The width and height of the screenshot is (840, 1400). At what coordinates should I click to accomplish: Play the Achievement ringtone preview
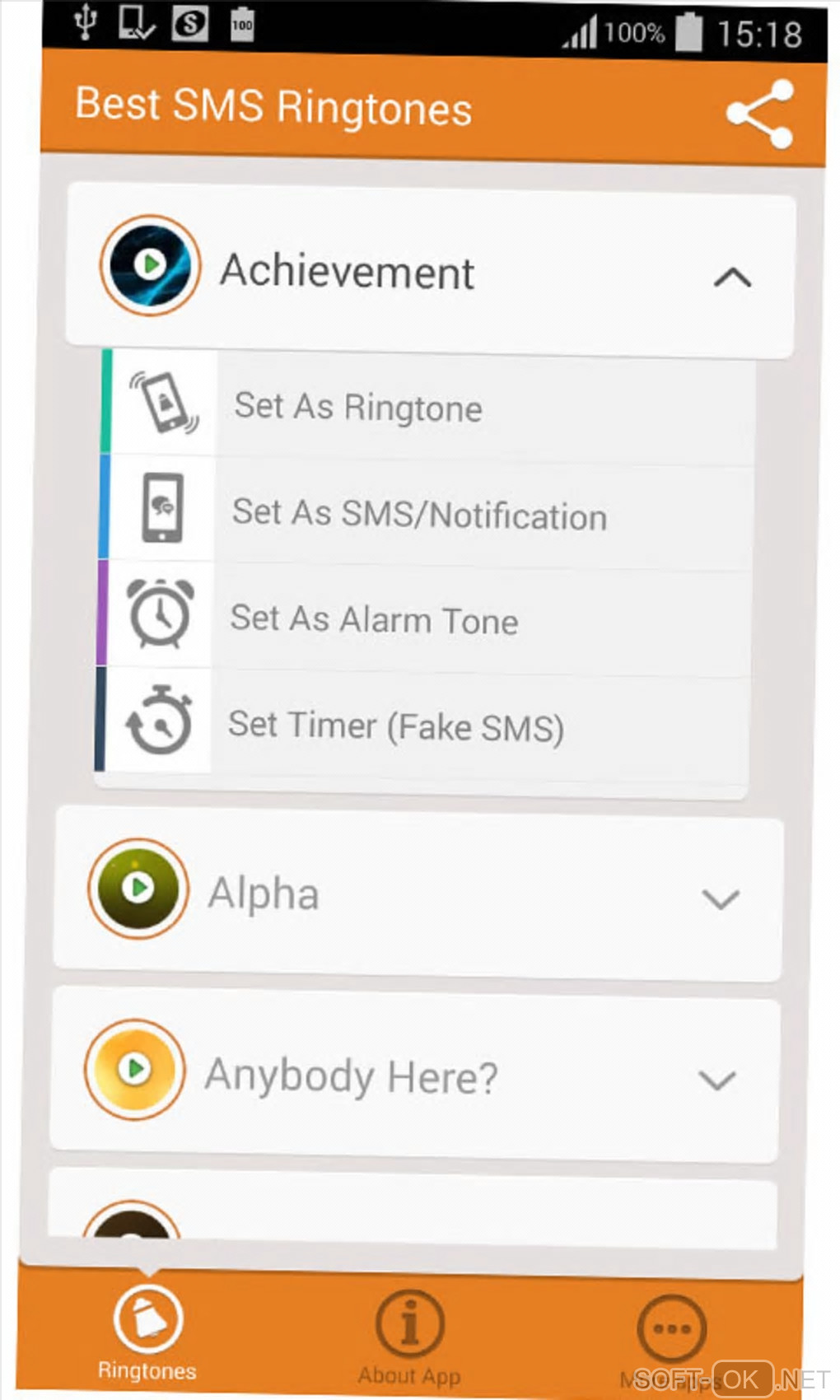tap(150, 265)
